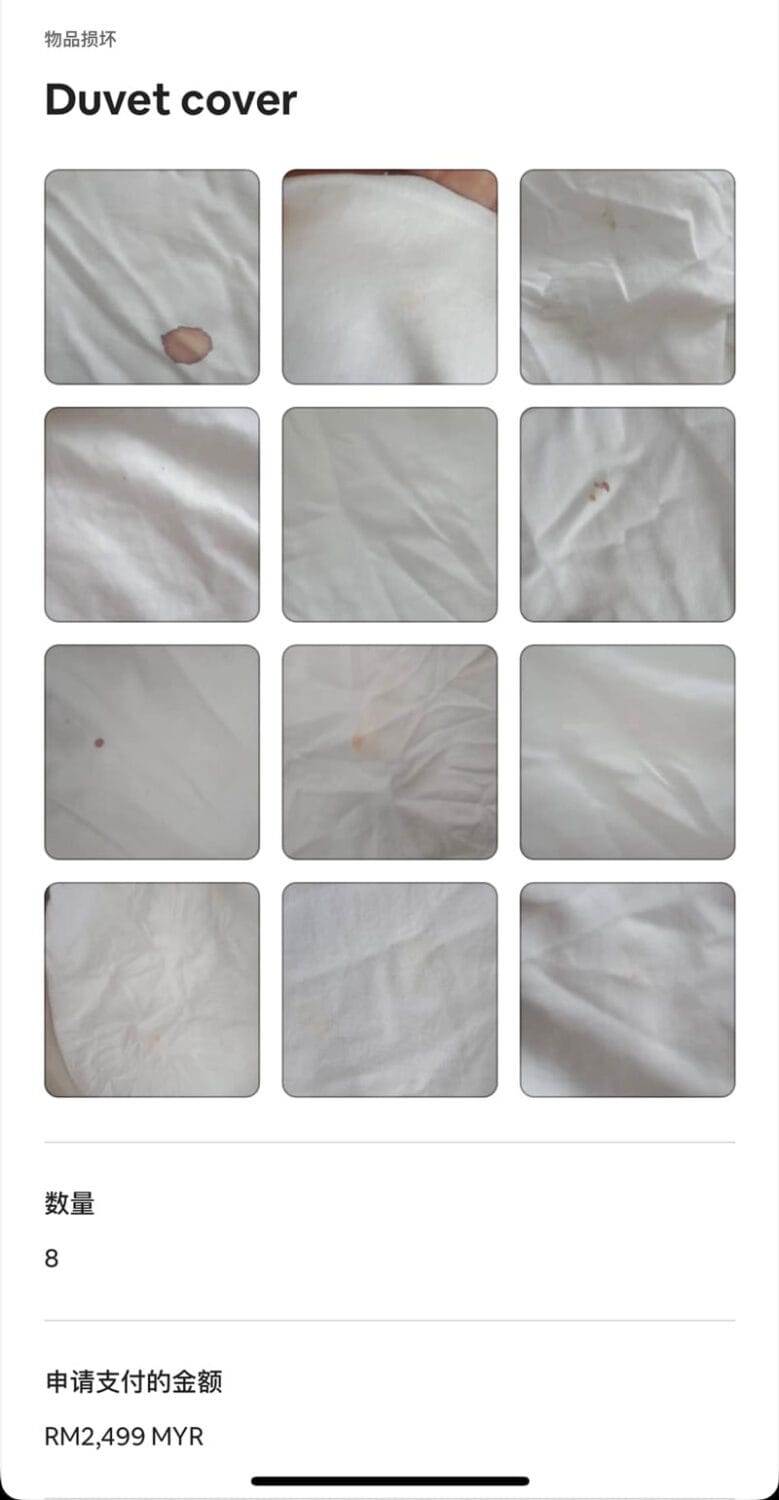Open the photo with the orange stain on crumpled fabric
The image size is (779, 1500).
[389, 752]
